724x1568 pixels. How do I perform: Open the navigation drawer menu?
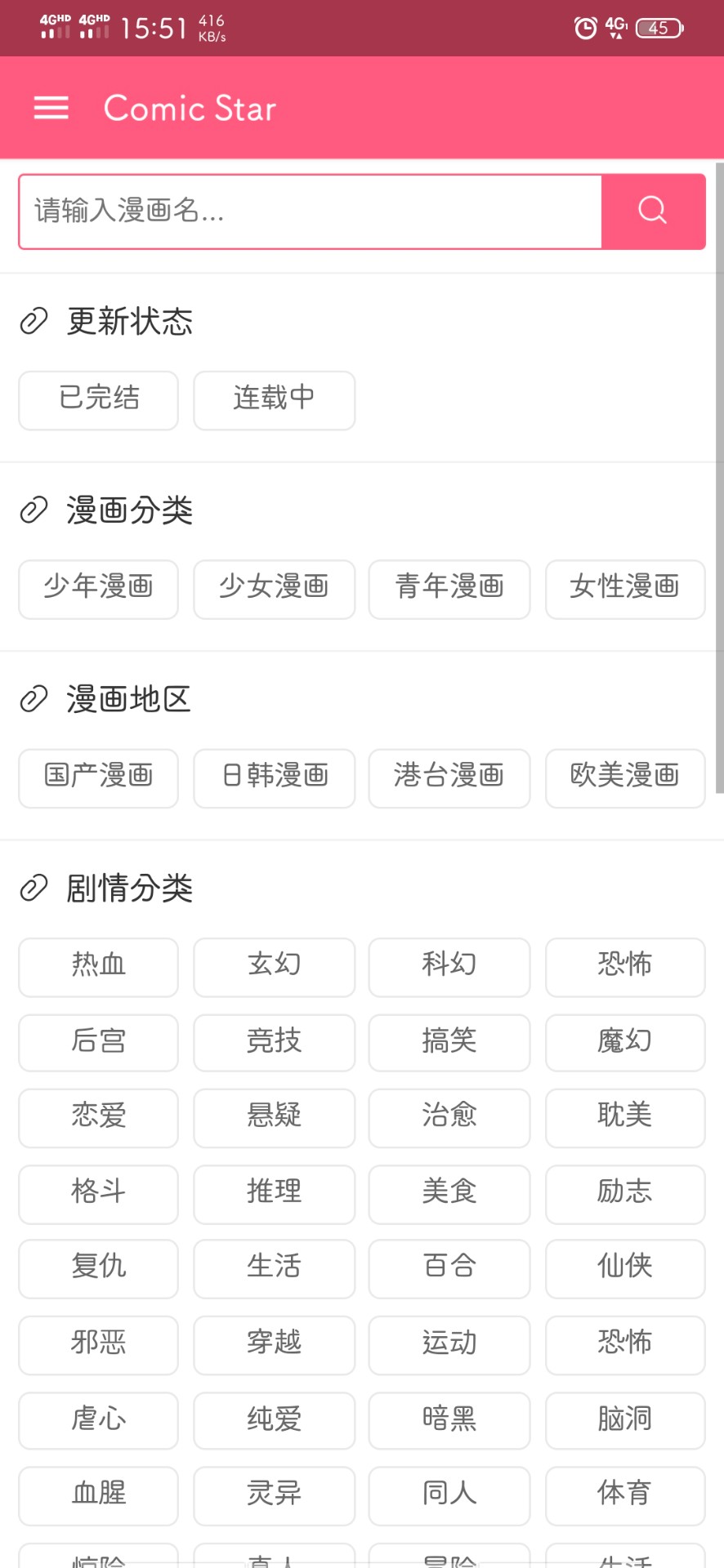[x=51, y=107]
